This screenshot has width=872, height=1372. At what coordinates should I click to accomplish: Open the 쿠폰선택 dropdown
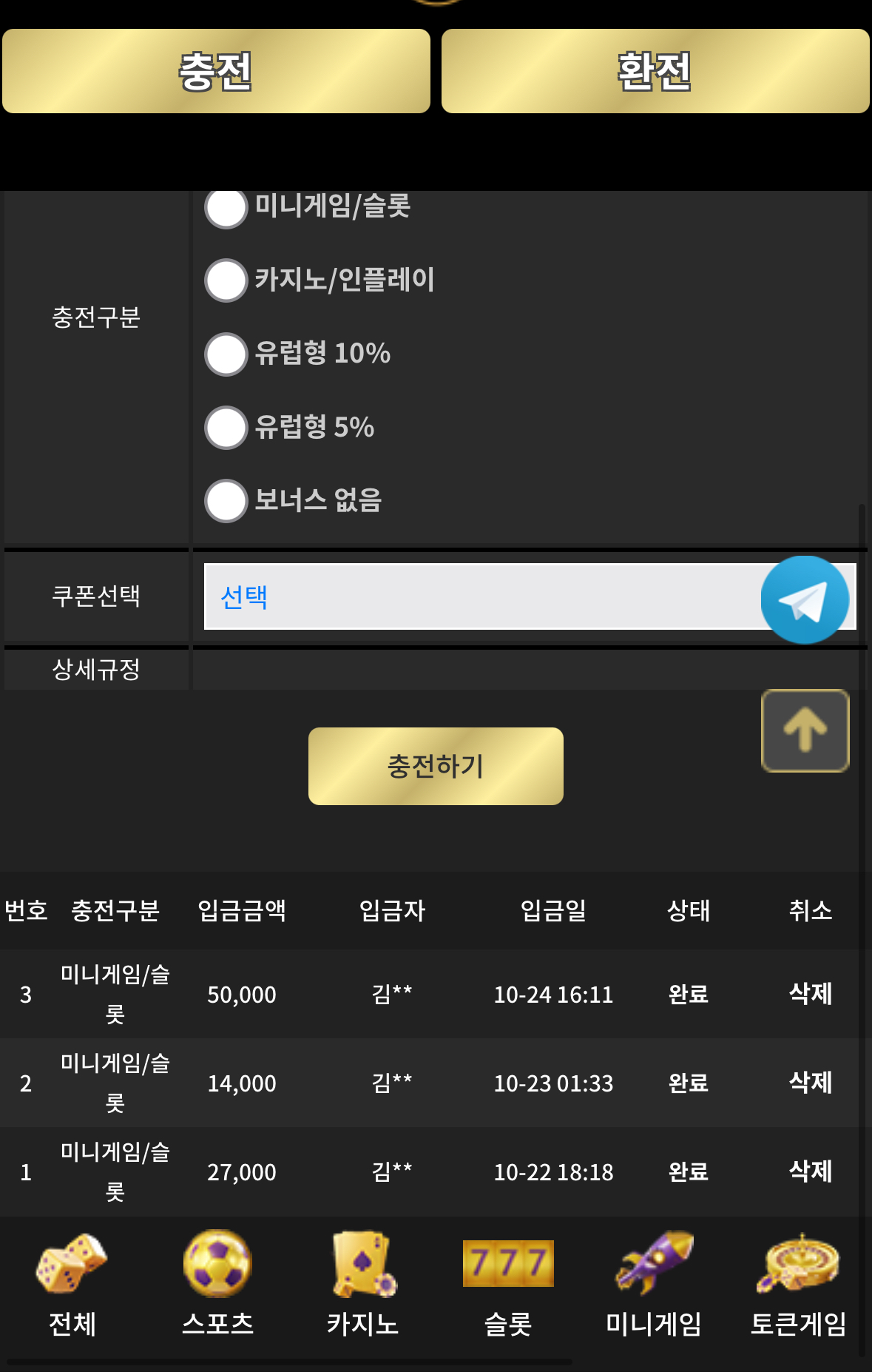pos(481,596)
